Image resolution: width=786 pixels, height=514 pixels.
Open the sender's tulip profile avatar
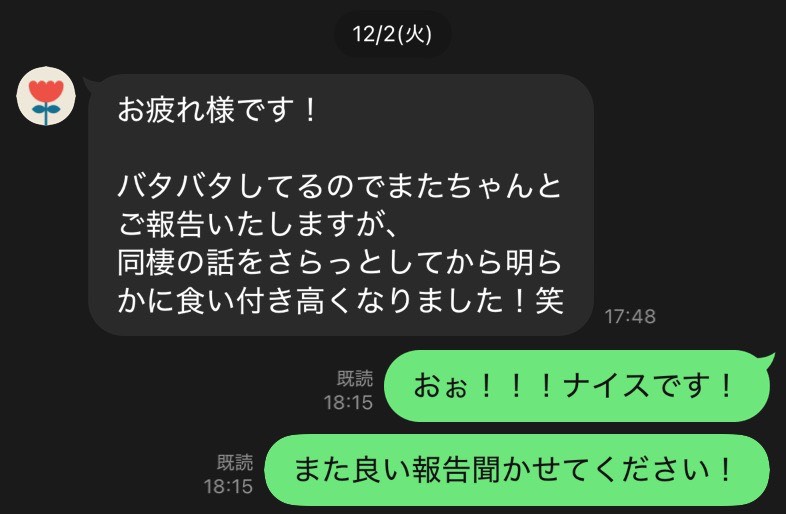46,100
